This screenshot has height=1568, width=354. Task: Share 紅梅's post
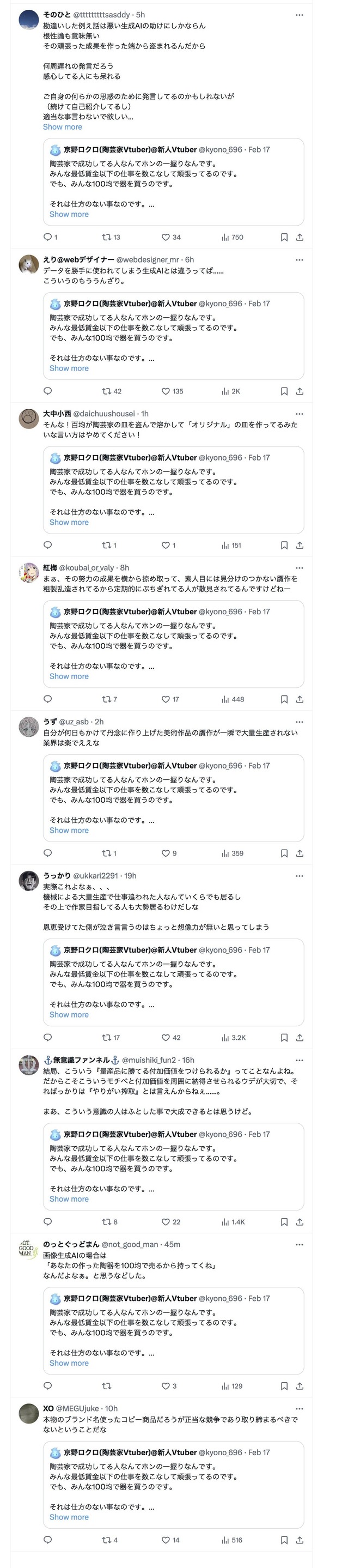[300, 699]
